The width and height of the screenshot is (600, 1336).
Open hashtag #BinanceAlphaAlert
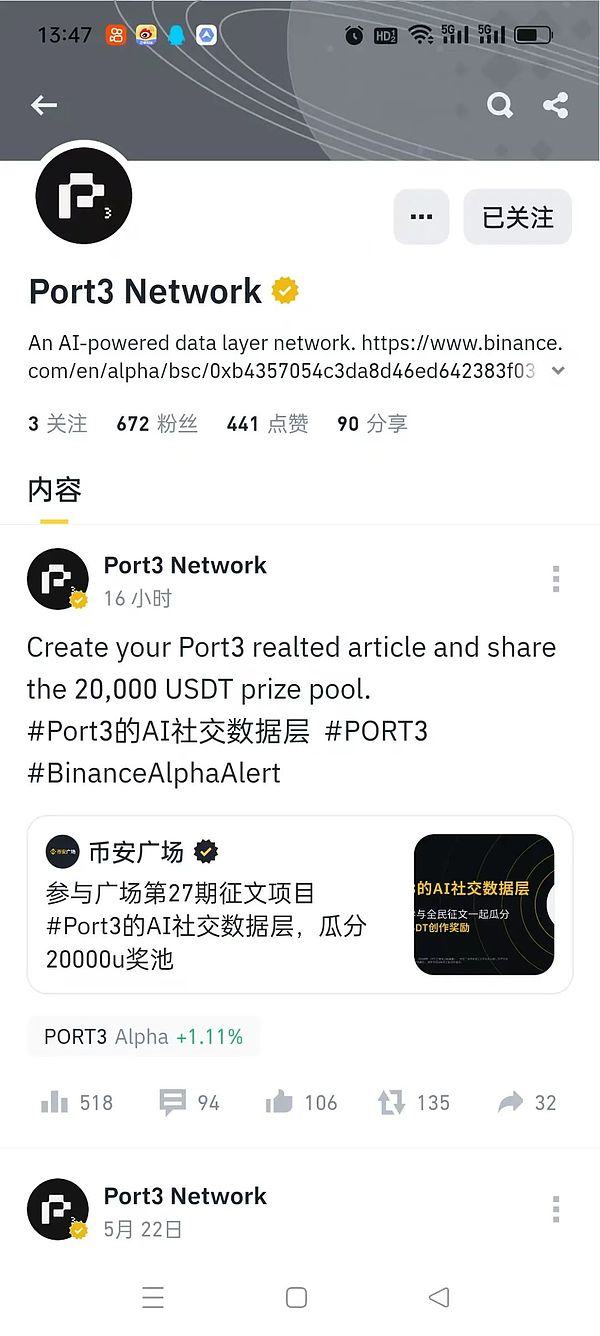point(154,773)
